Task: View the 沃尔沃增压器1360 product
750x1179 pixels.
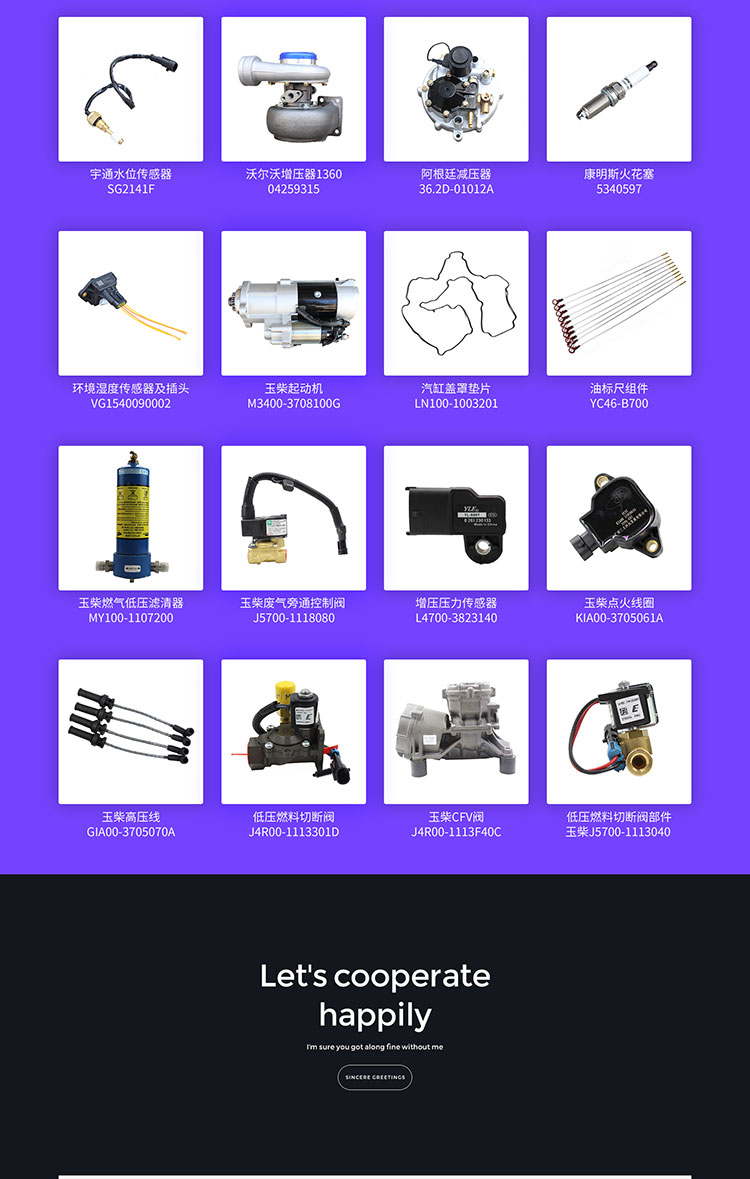Action: click(293, 89)
